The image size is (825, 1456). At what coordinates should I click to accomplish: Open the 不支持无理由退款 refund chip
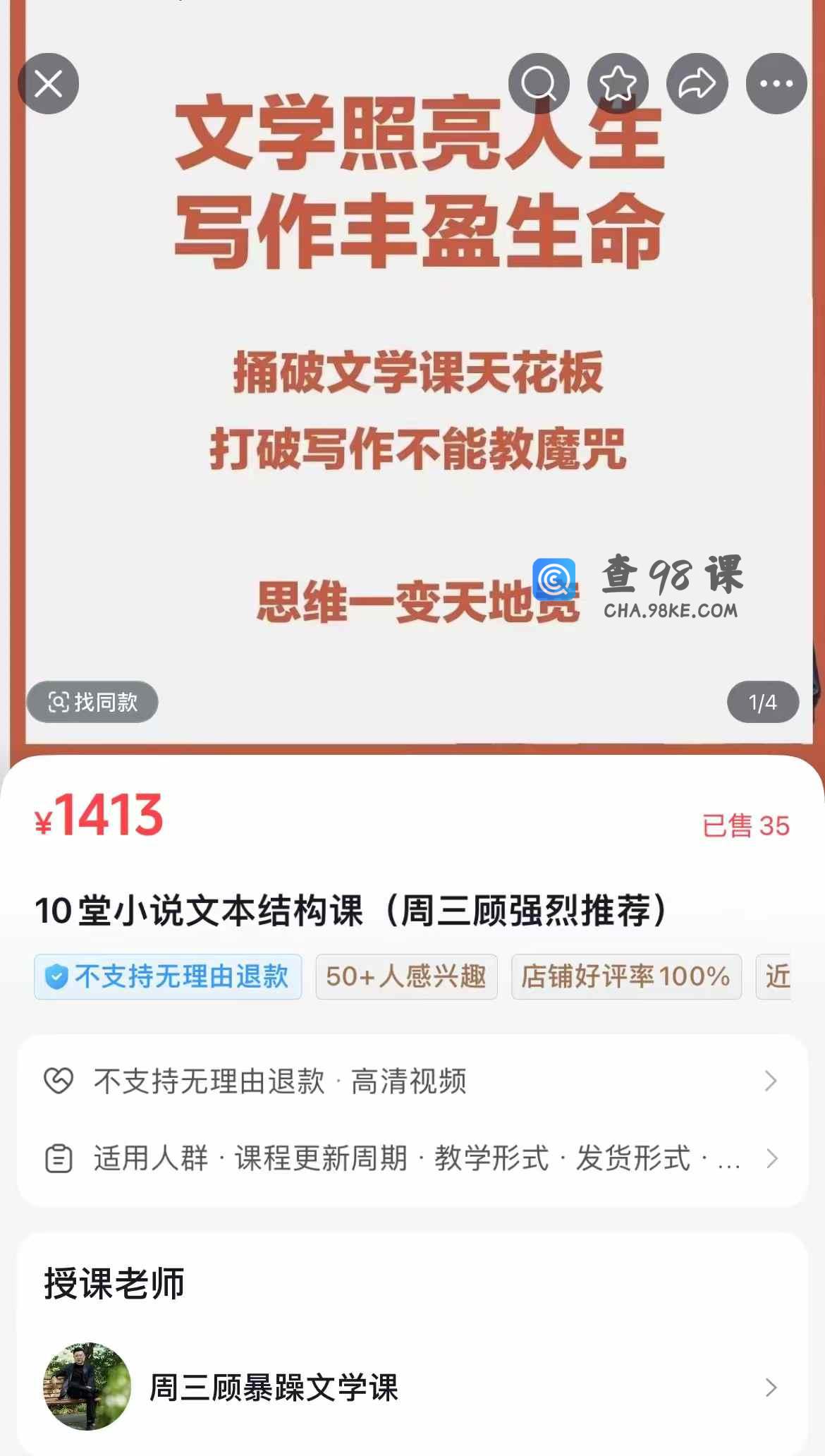click(168, 977)
